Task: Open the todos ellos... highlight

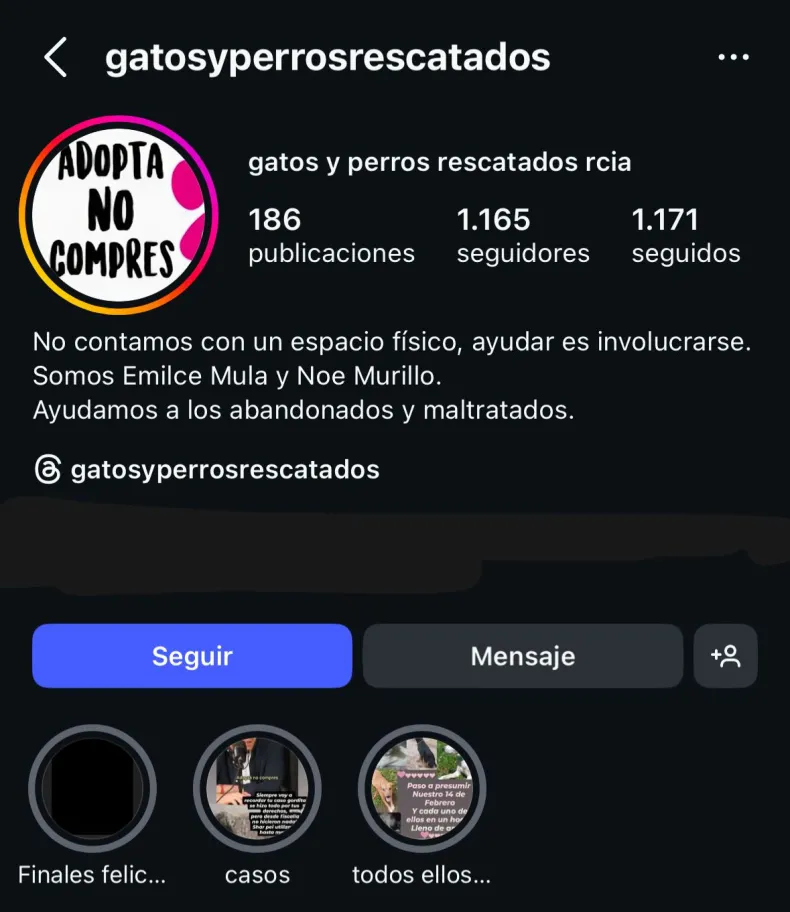Action: click(422, 789)
